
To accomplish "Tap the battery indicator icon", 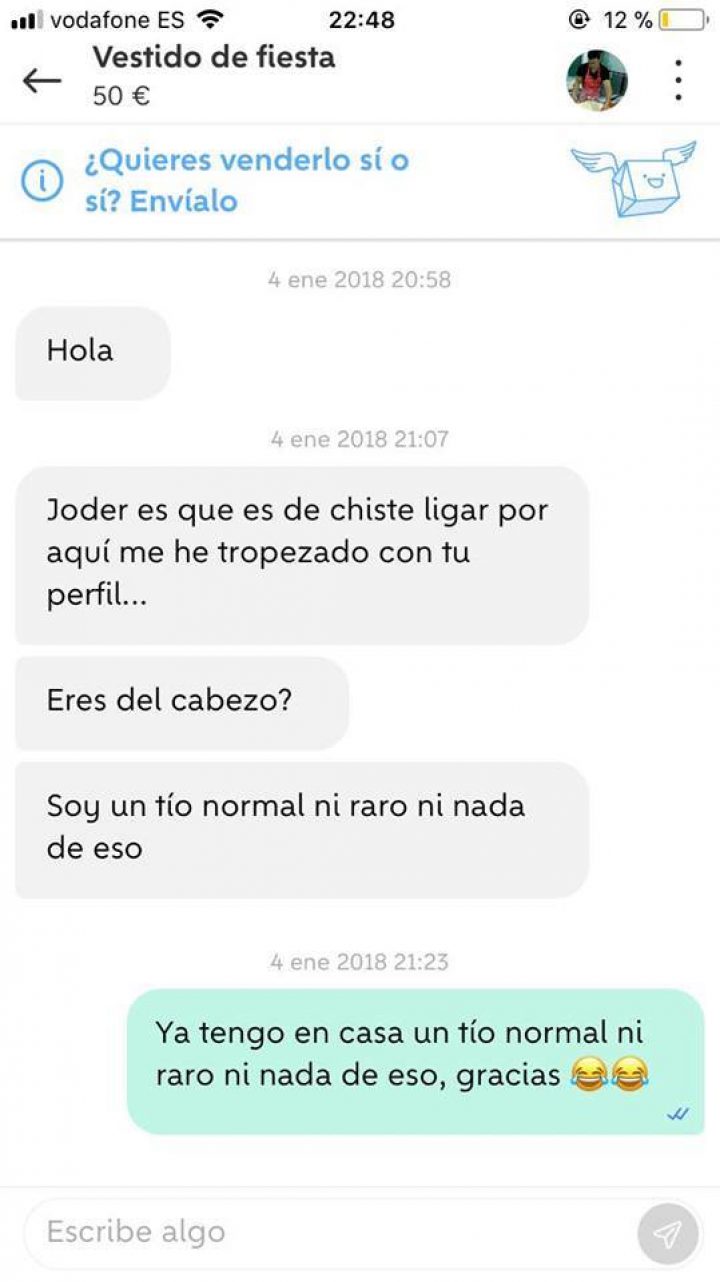I will point(681,18).
